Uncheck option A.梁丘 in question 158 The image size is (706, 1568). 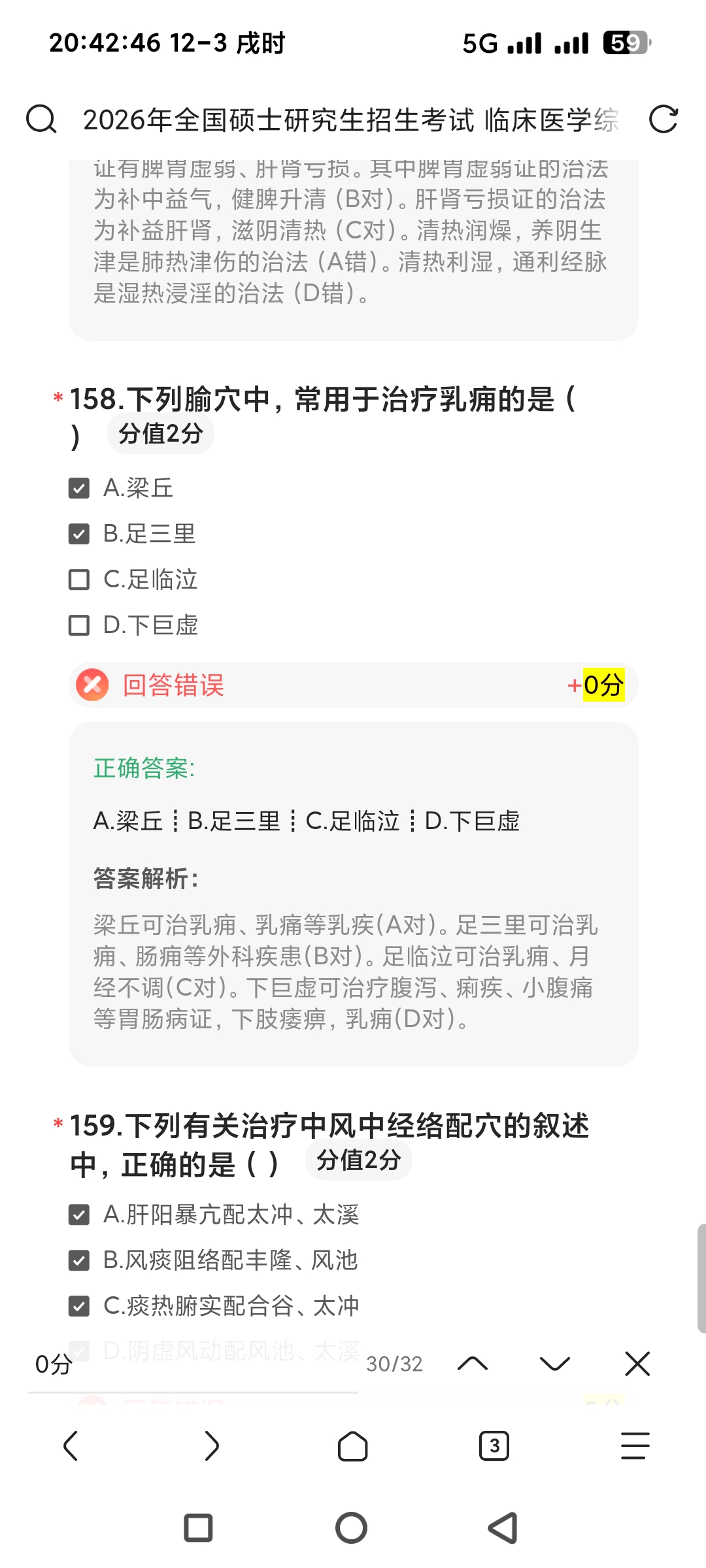tap(79, 488)
